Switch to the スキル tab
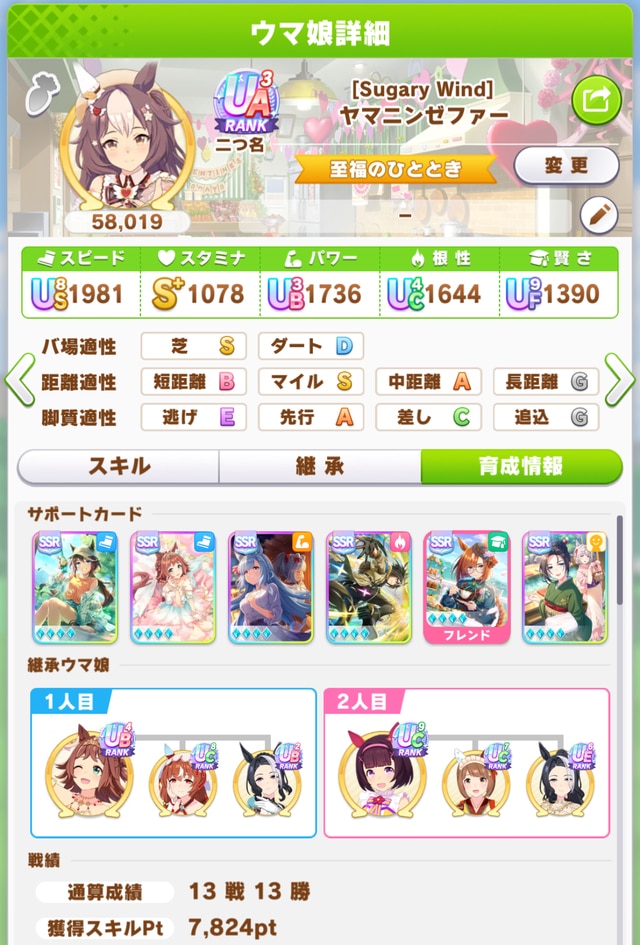 coord(119,466)
